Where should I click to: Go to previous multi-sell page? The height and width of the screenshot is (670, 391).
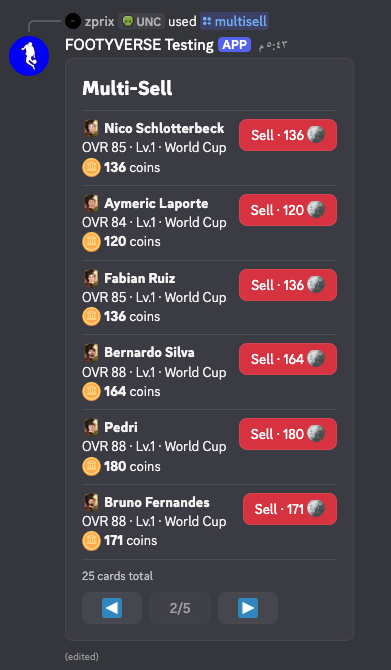tap(112, 608)
